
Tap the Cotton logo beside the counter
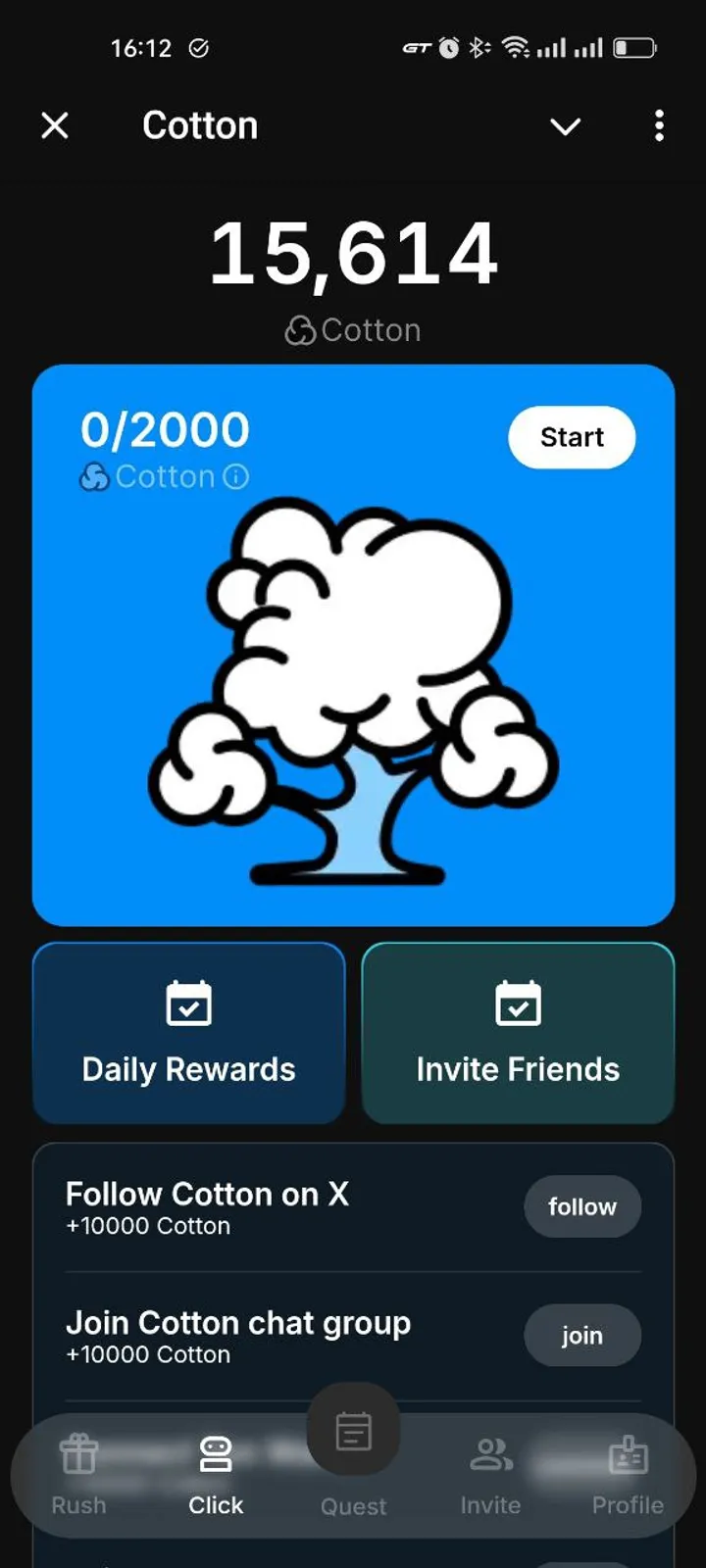pyautogui.click(x=299, y=330)
